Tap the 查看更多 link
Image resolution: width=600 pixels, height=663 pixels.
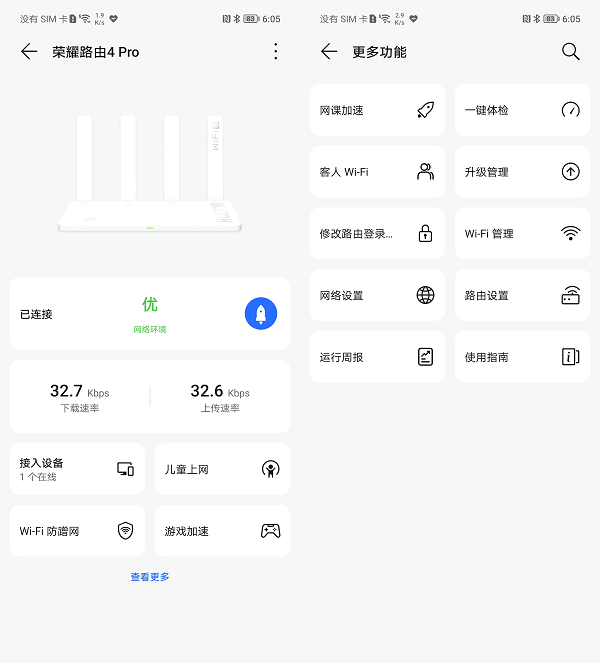click(x=150, y=577)
